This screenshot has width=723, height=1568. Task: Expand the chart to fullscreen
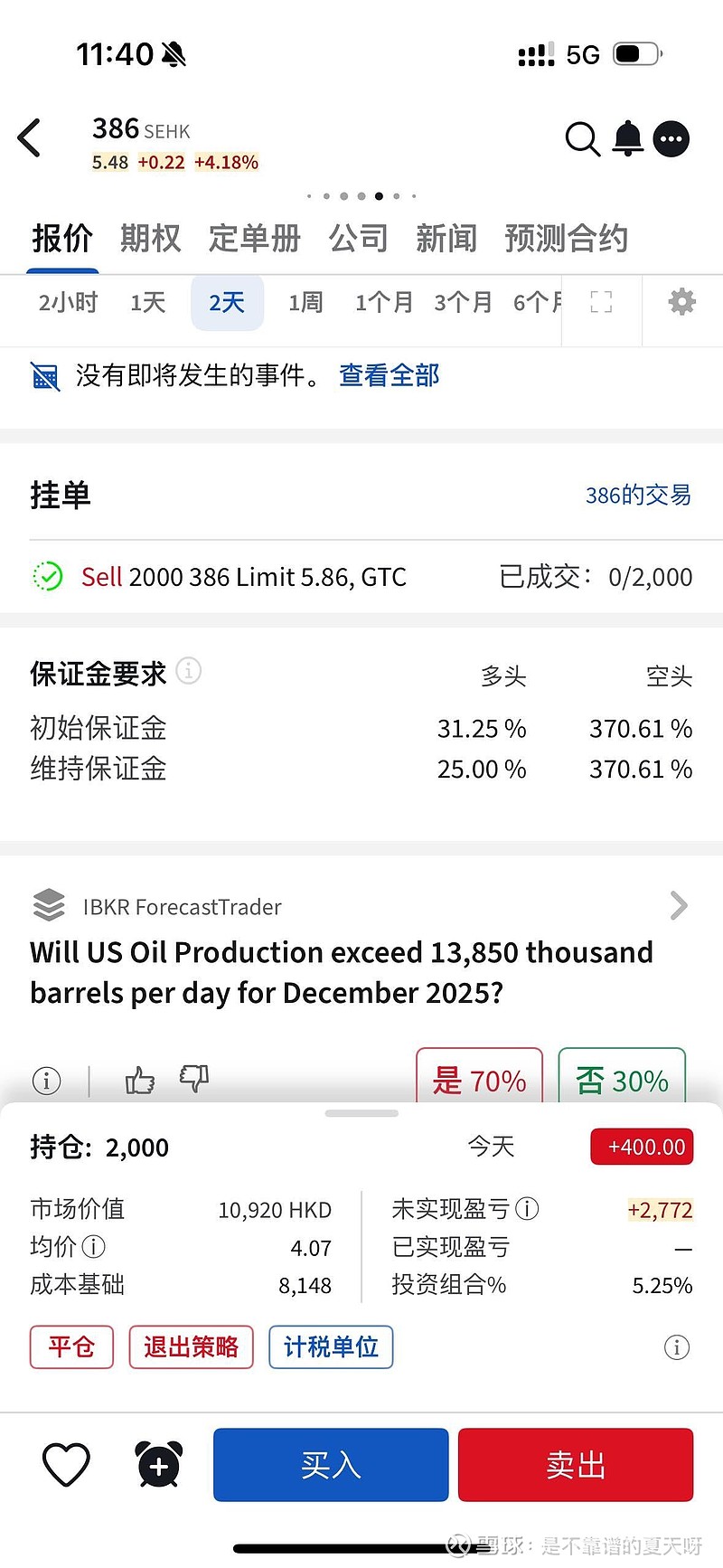[x=601, y=301]
